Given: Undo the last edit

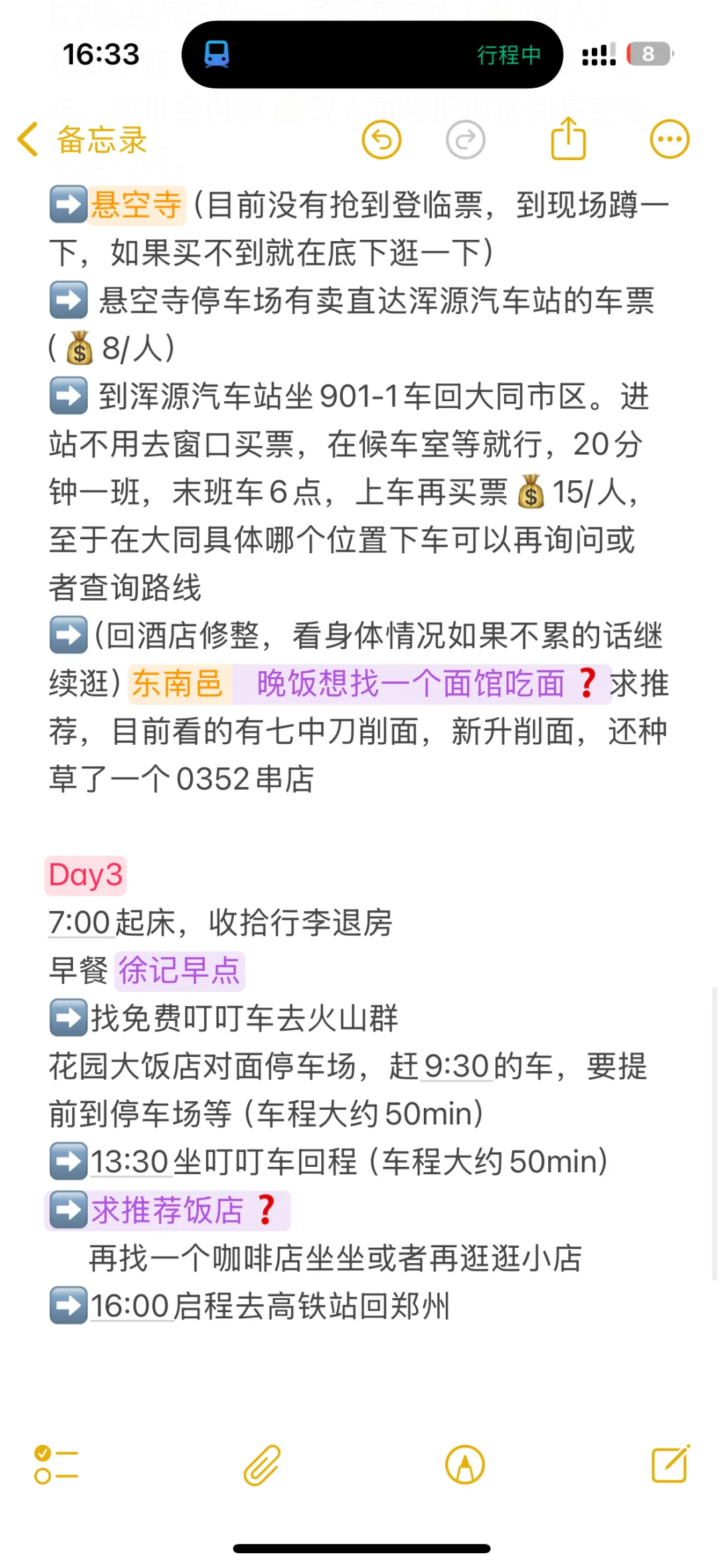Looking at the screenshot, I should click(x=382, y=140).
